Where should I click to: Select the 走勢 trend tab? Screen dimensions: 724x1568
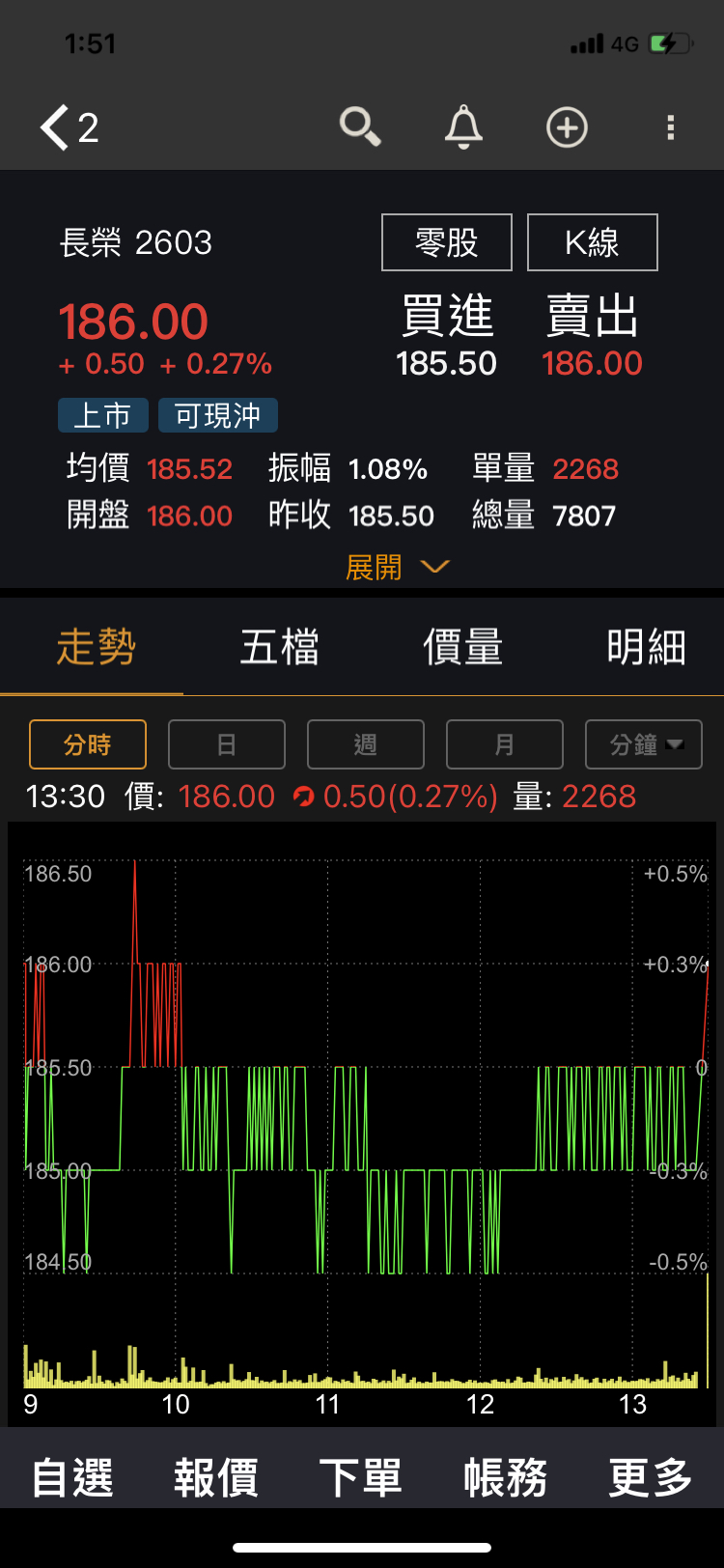point(96,647)
